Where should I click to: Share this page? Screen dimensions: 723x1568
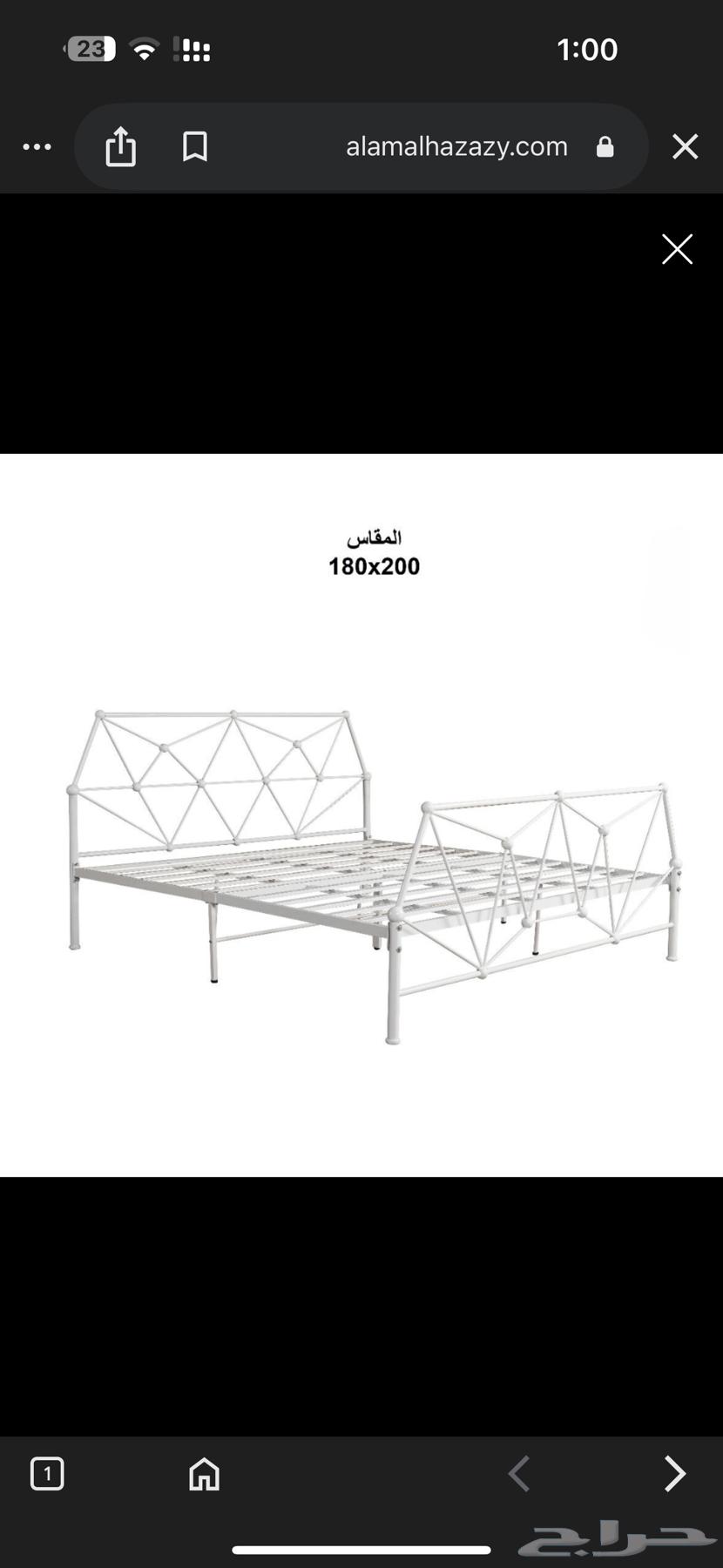121,146
